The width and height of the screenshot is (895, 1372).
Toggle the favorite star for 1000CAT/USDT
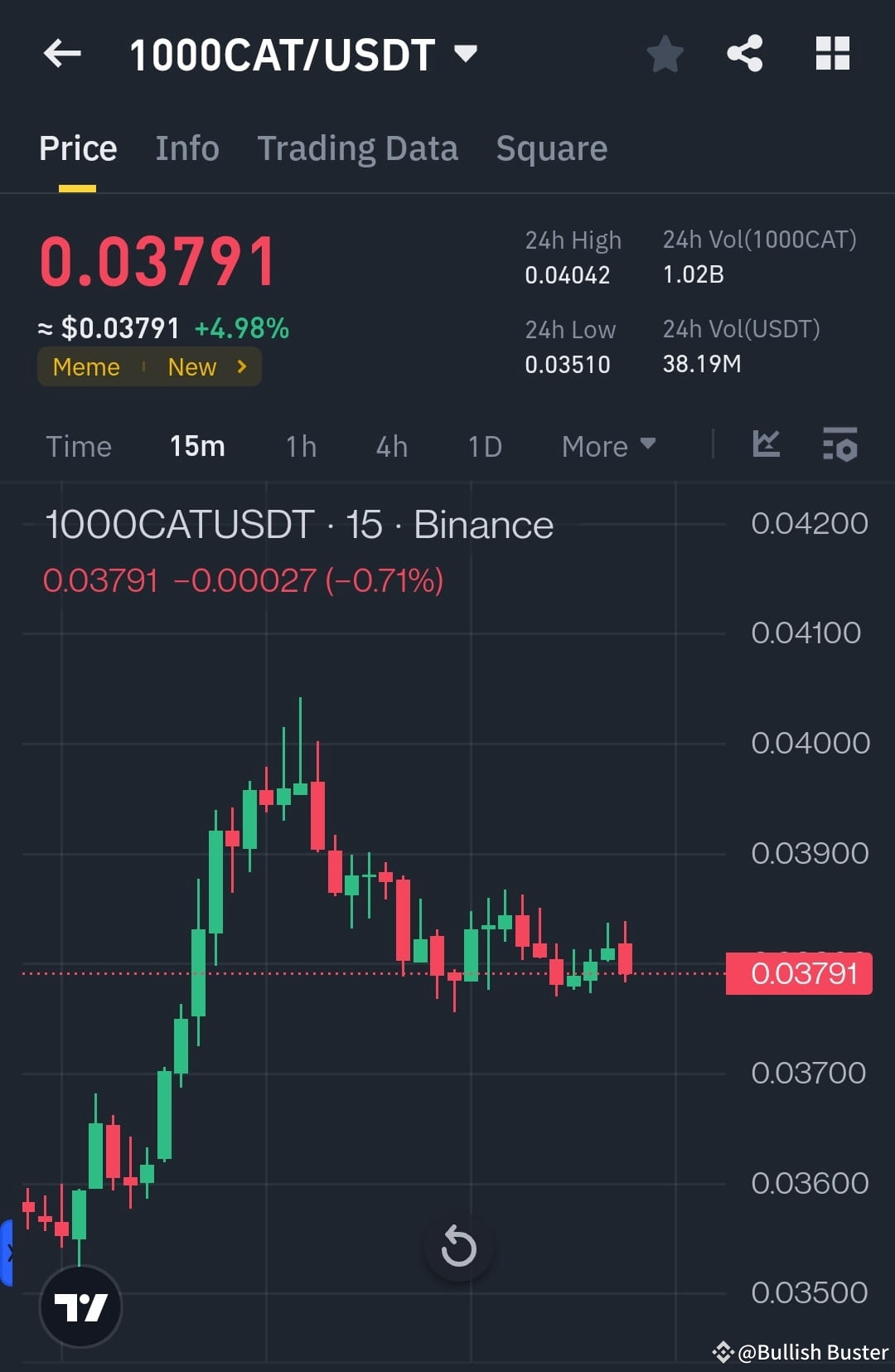664,53
